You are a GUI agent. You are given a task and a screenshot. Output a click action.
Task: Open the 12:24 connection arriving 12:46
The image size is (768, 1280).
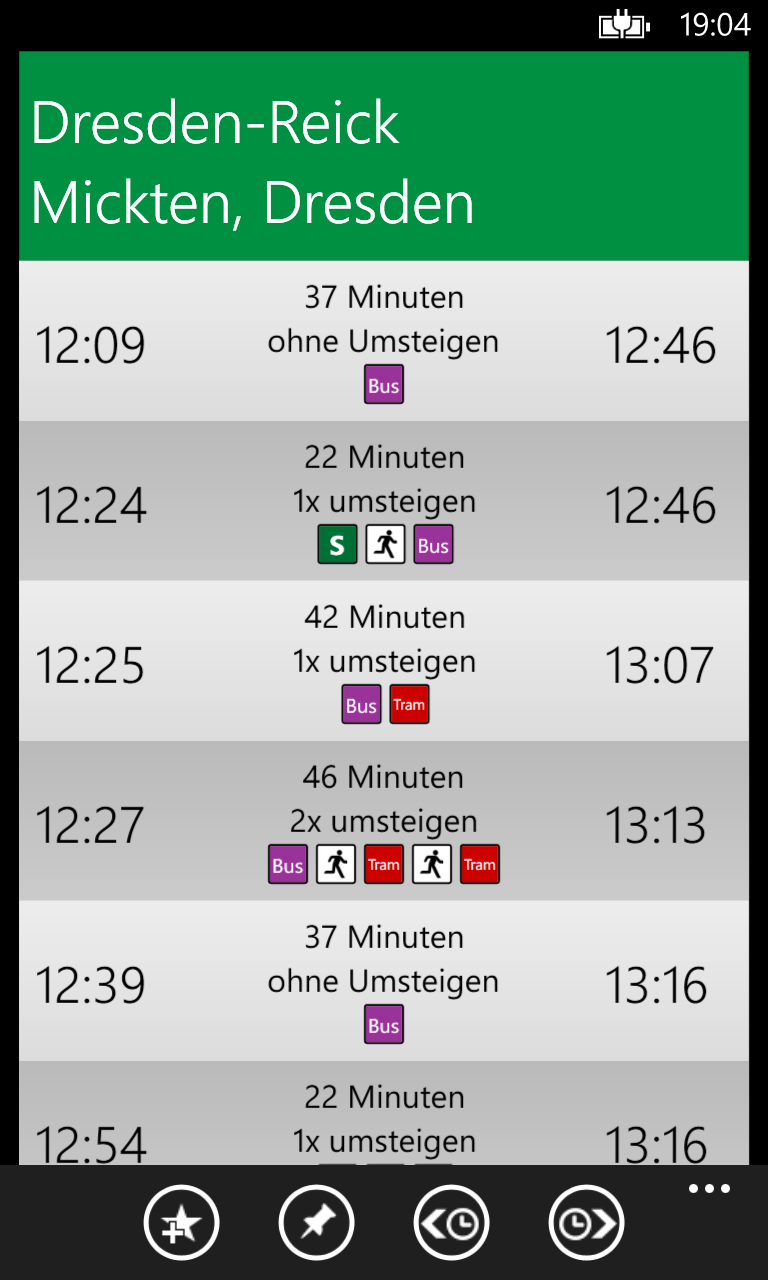coord(384,501)
